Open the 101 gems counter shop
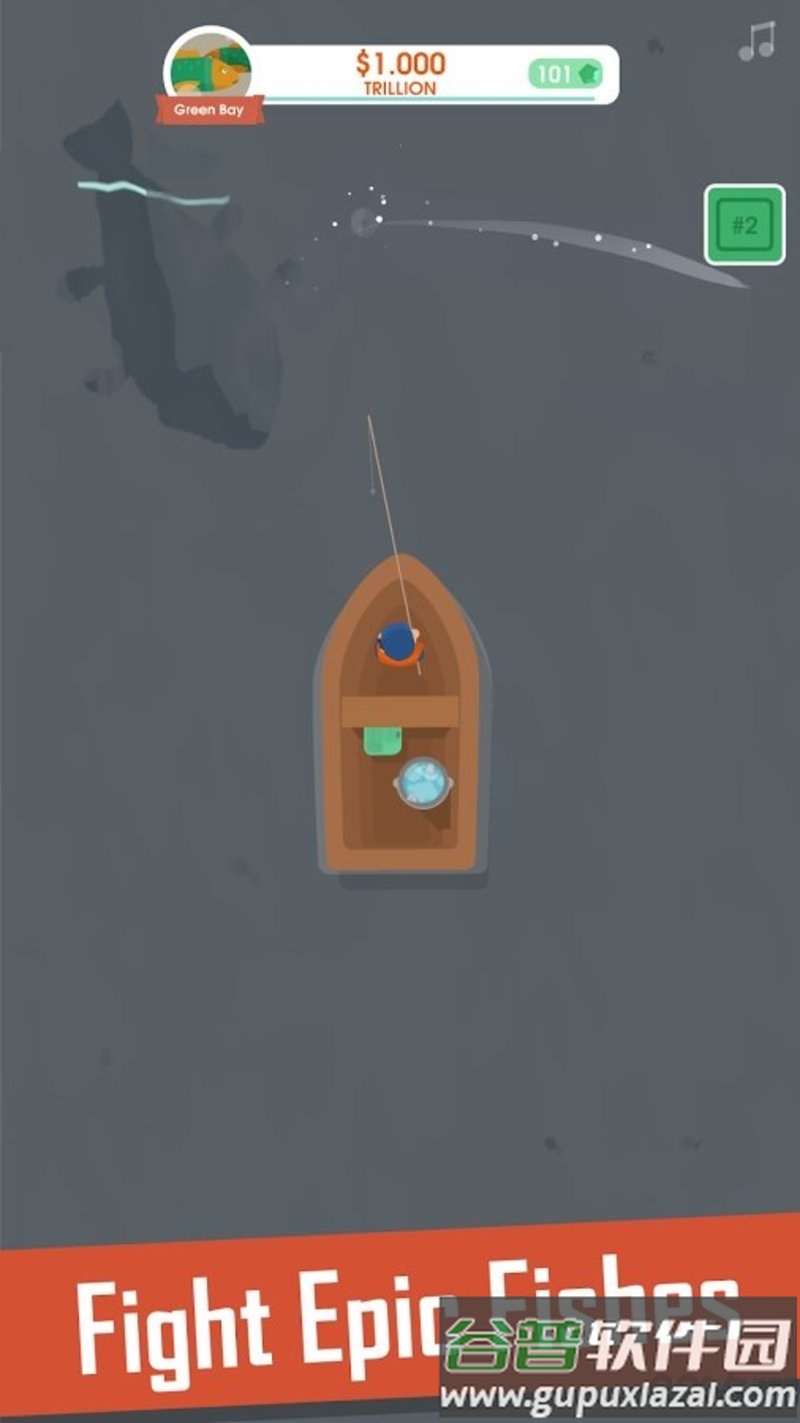The width and height of the screenshot is (800, 1423). coord(565,74)
